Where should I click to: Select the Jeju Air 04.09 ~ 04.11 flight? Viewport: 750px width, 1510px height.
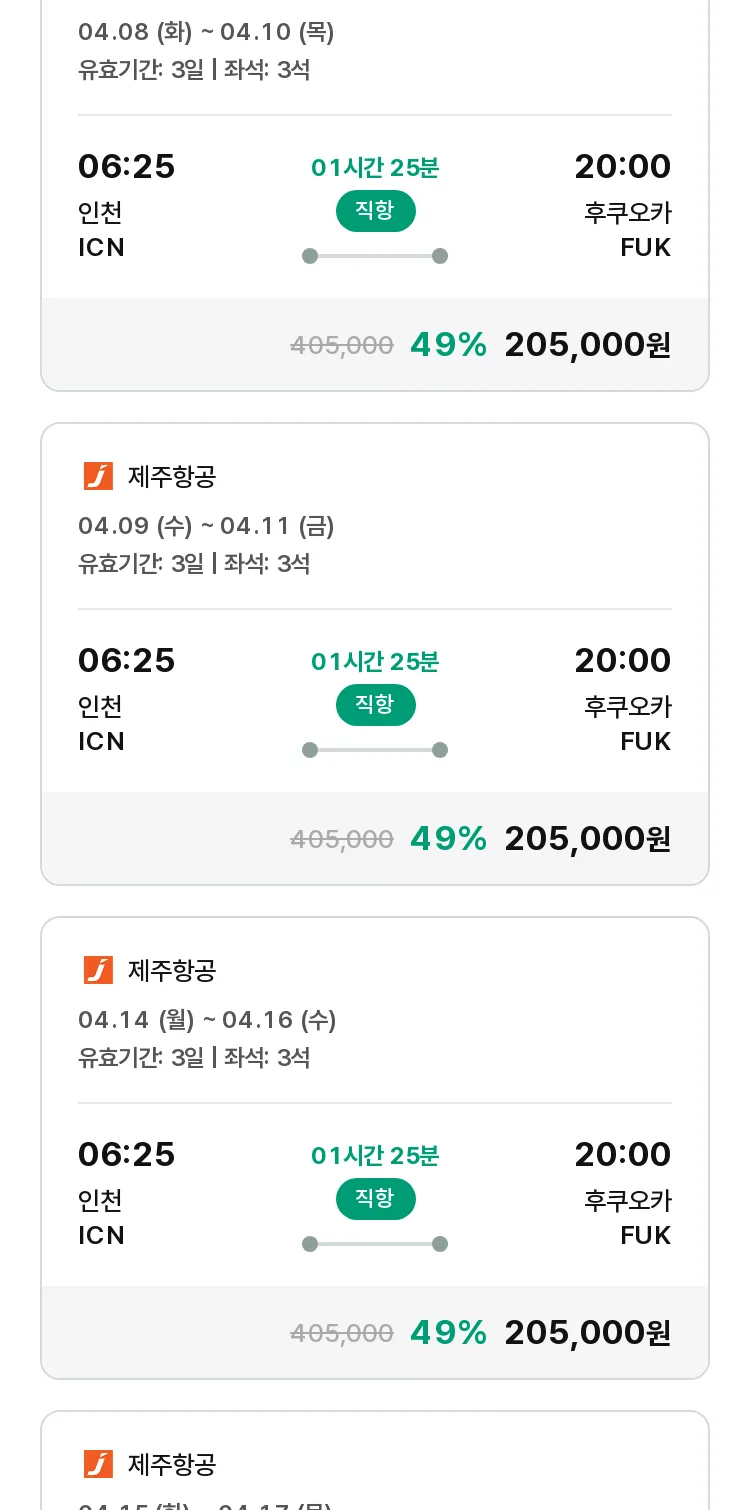click(x=375, y=654)
